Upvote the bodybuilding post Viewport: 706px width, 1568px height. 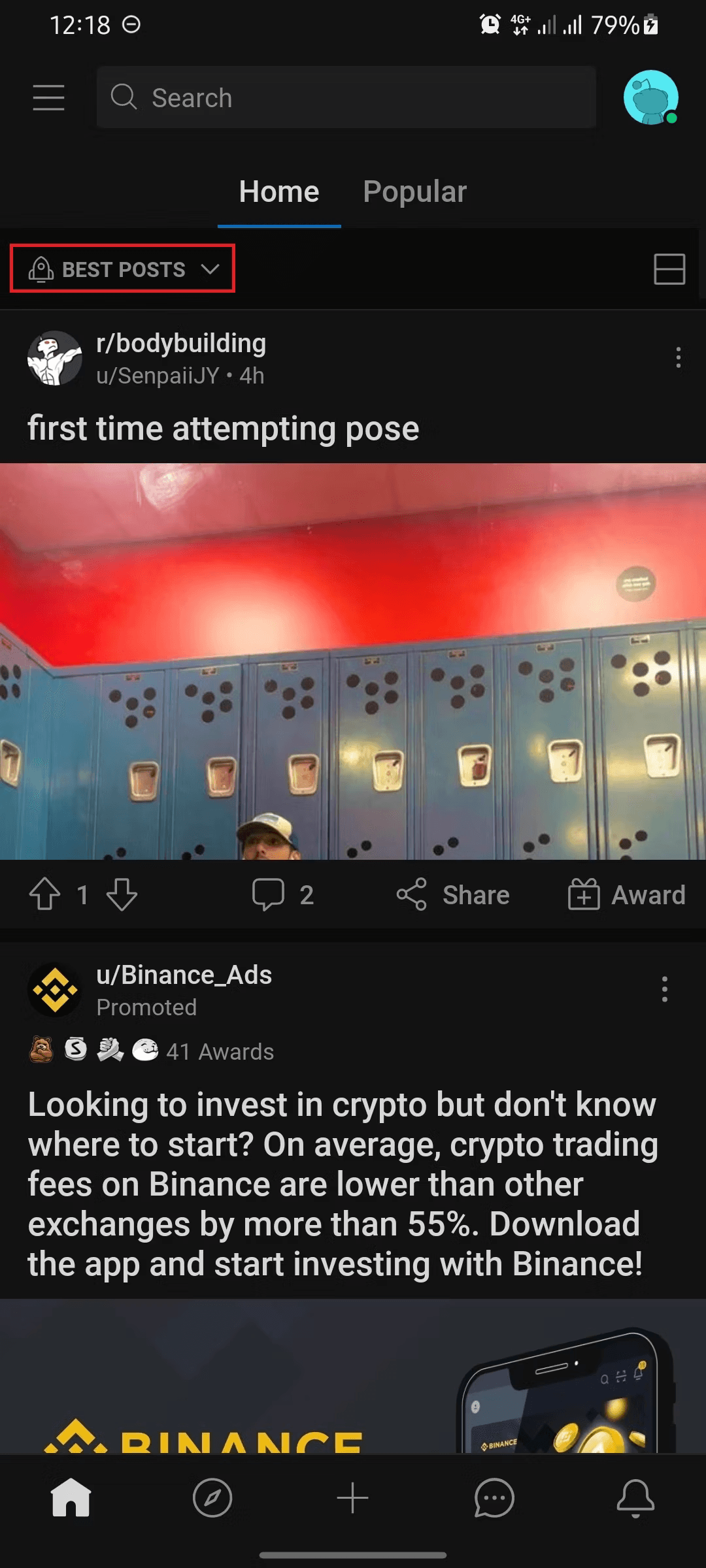tap(45, 894)
